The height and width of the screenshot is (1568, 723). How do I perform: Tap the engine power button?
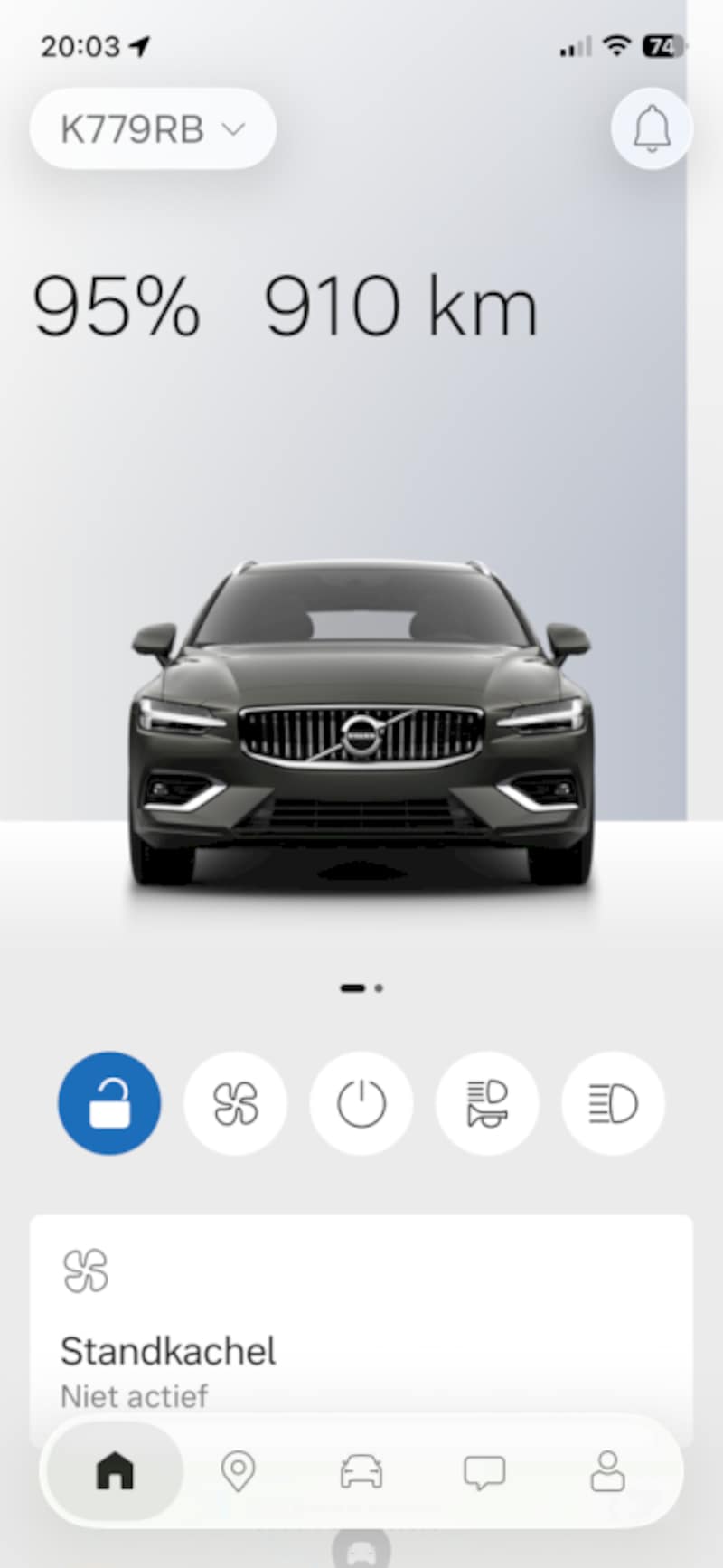click(361, 1102)
